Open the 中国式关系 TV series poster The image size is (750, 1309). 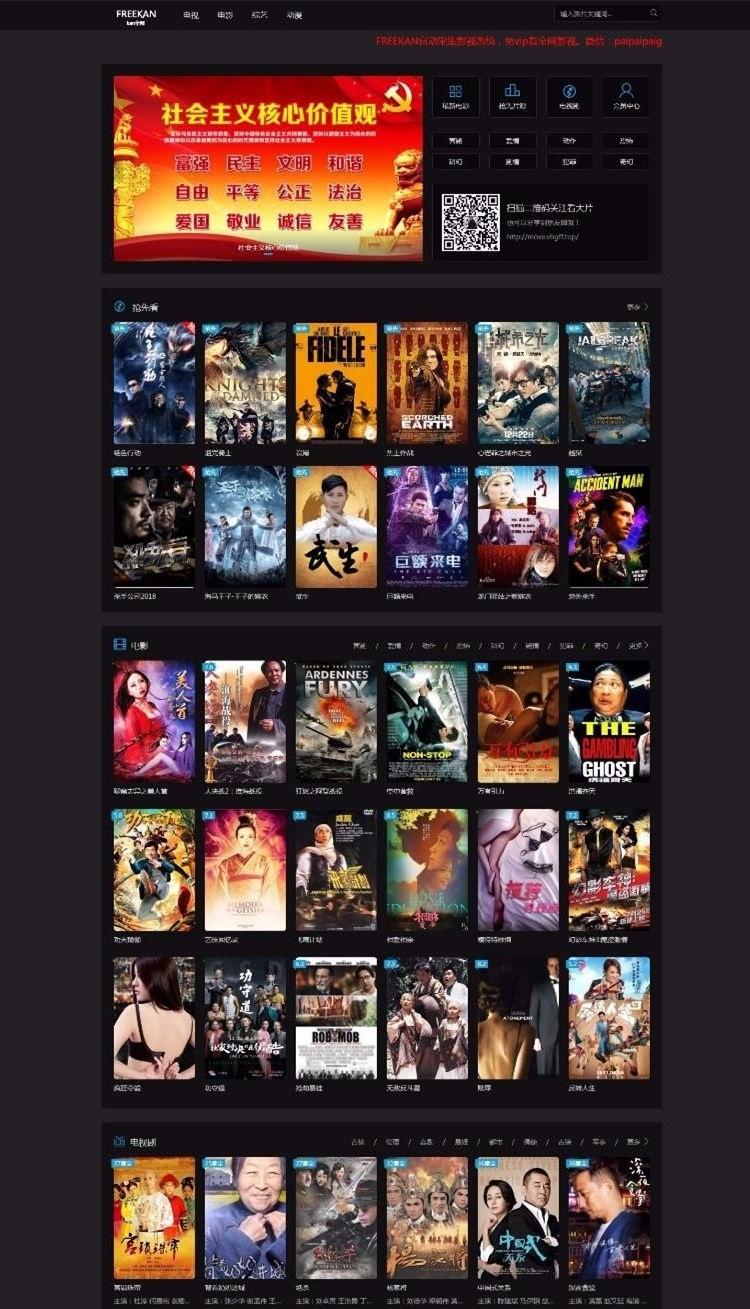[x=518, y=1218]
